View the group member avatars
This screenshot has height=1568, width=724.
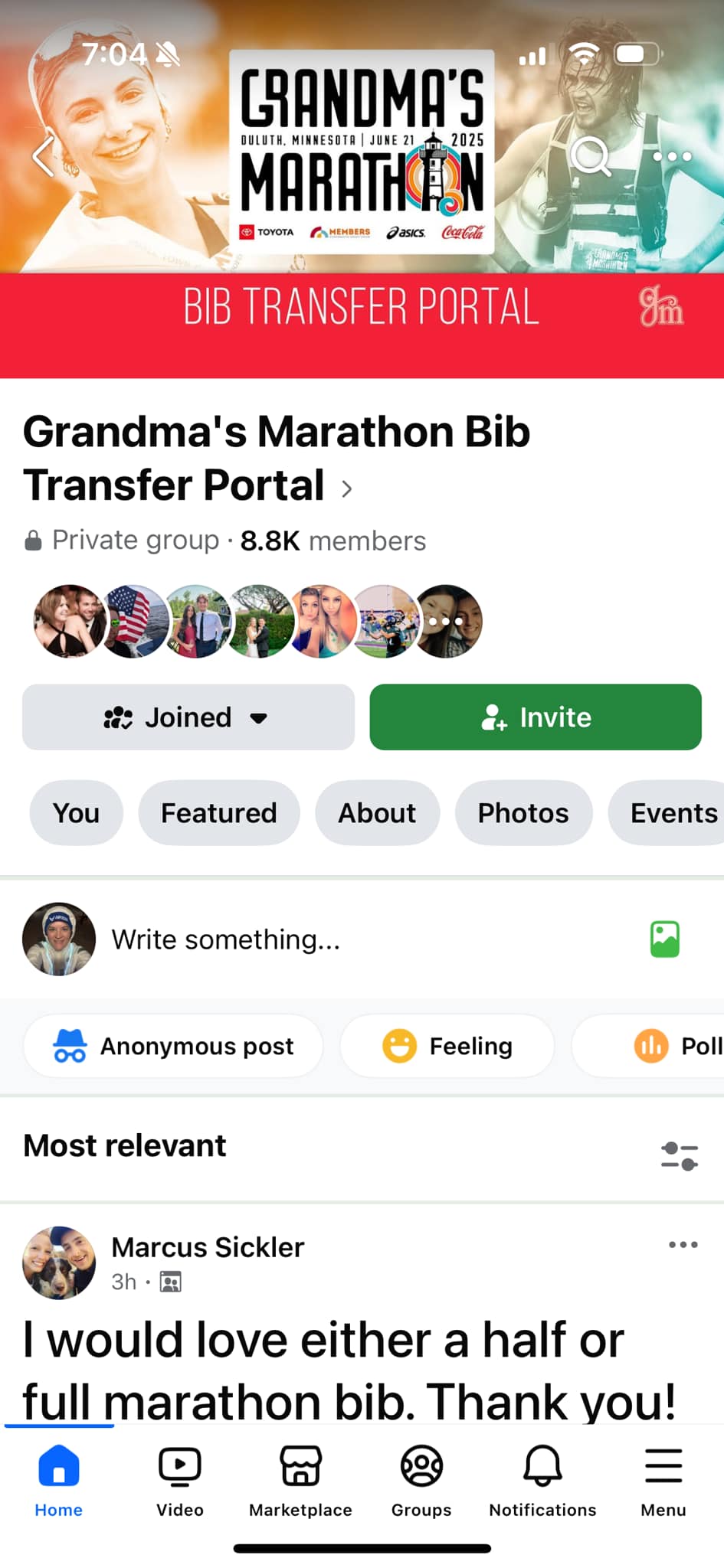257,622
